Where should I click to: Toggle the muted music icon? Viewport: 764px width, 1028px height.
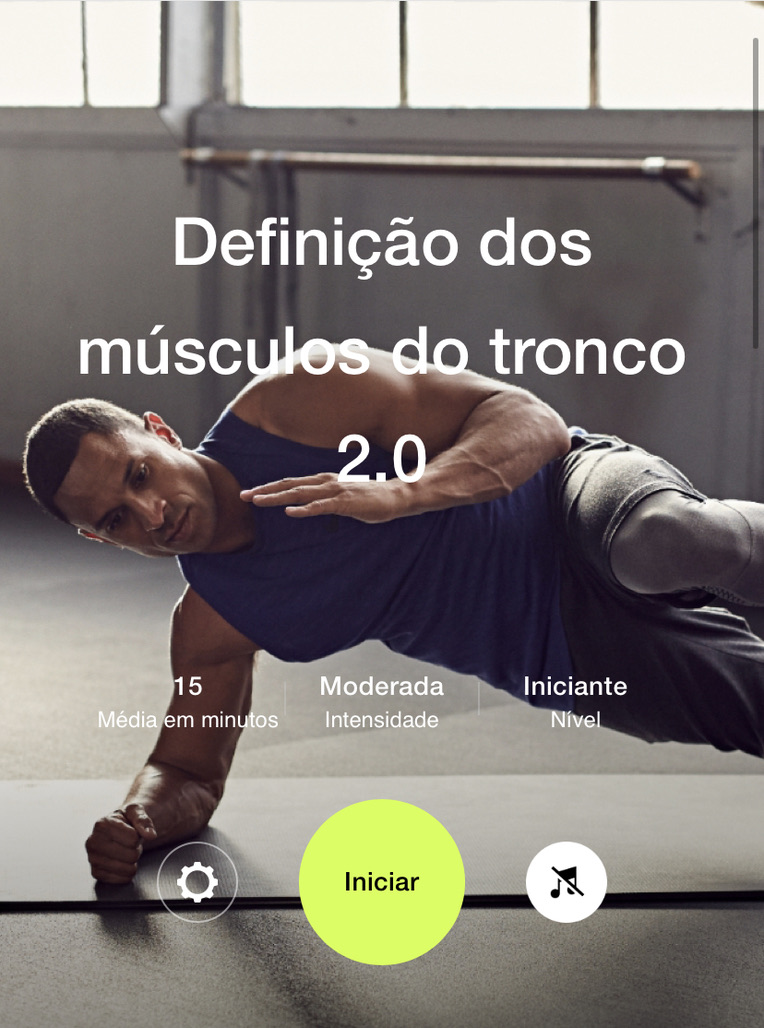(x=566, y=882)
